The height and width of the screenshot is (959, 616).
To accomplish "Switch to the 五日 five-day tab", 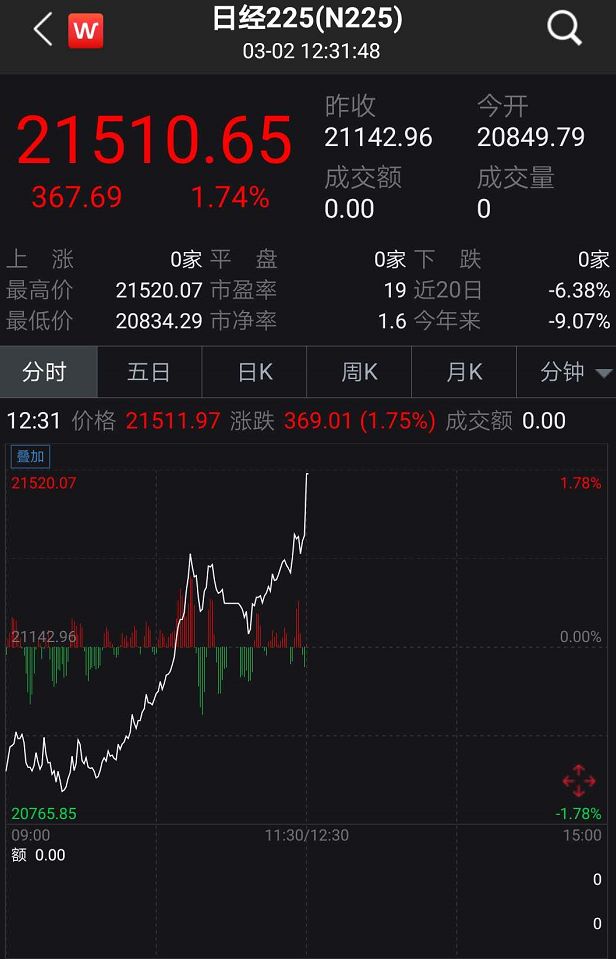I will click(x=149, y=373).
